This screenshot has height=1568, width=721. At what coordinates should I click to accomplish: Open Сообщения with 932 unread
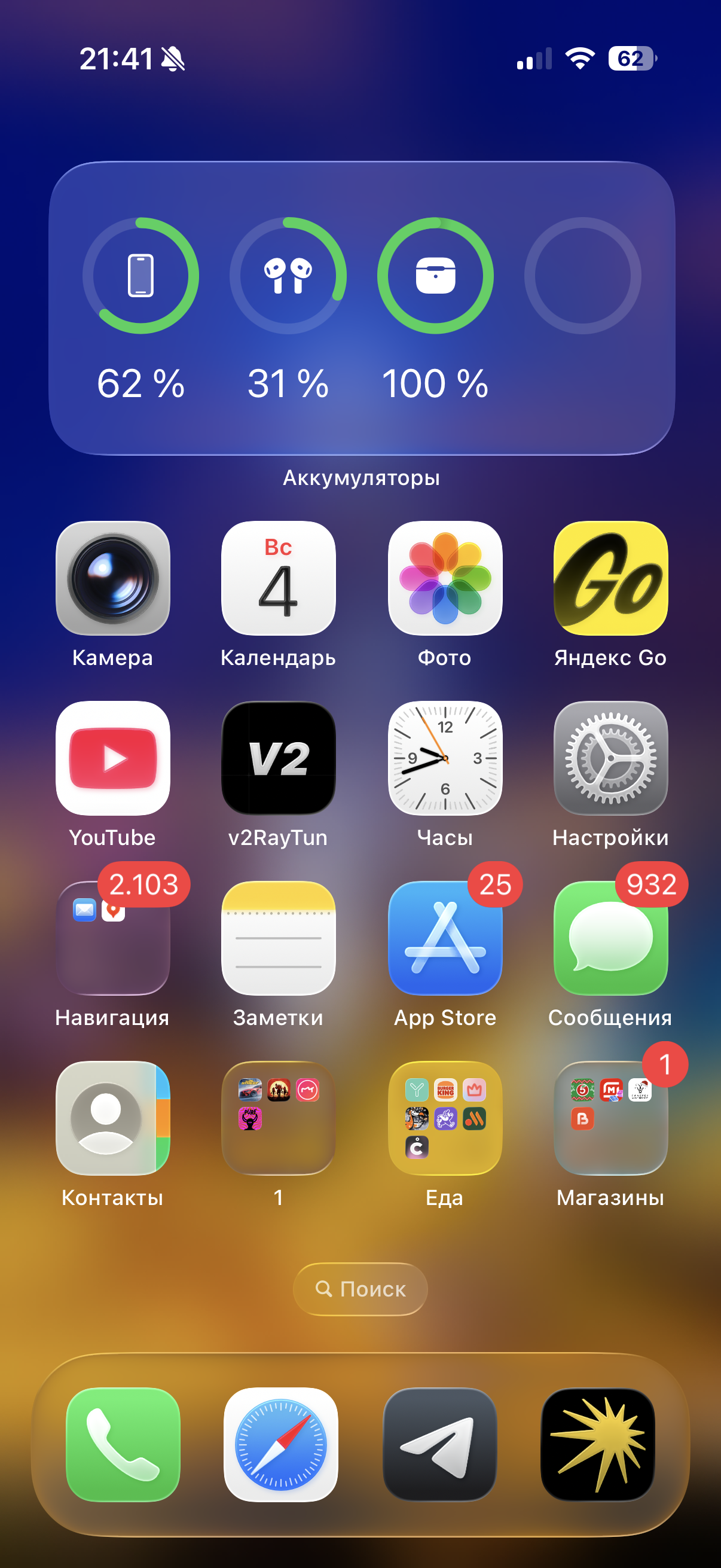610,939
